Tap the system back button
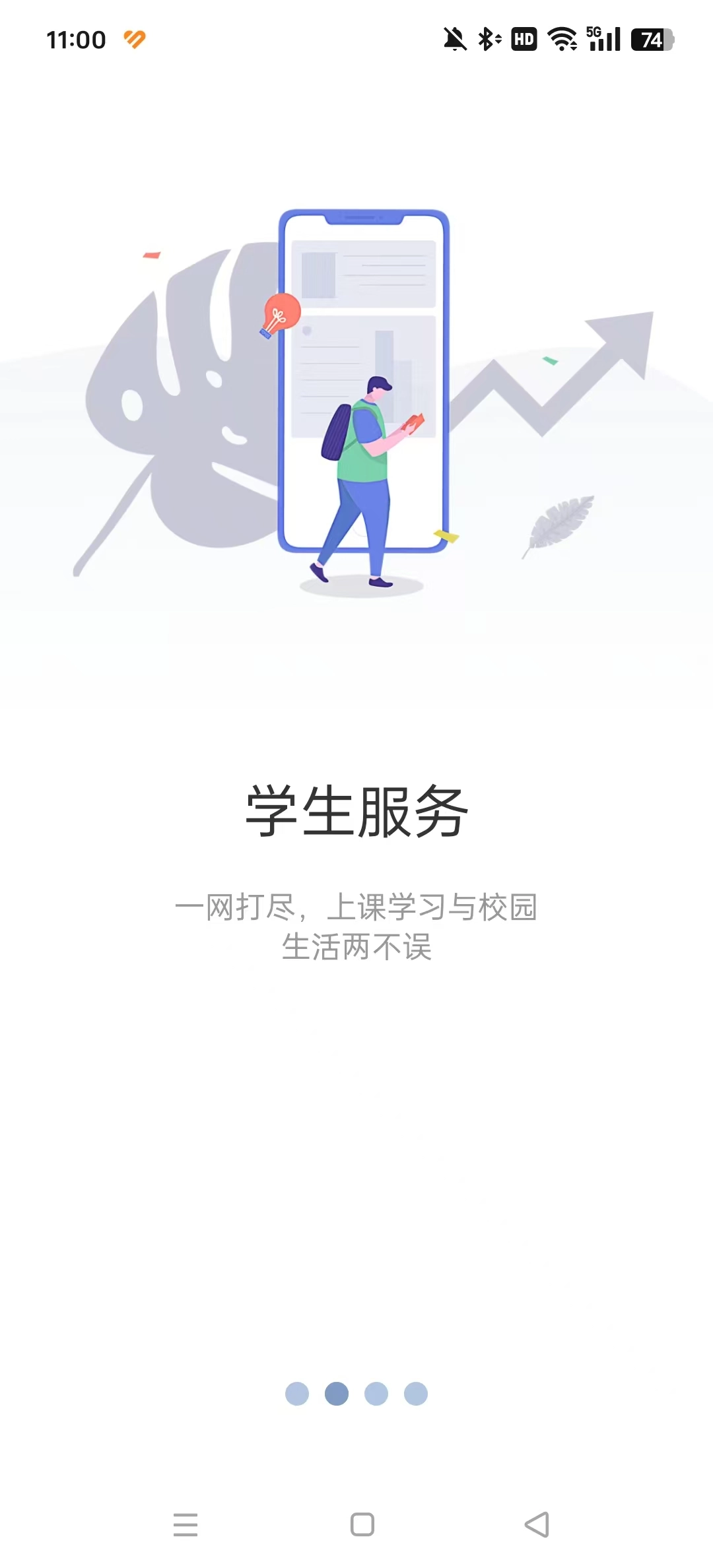The height and width of the screenshot is (1568, 713). click(x=537, y=1524)
